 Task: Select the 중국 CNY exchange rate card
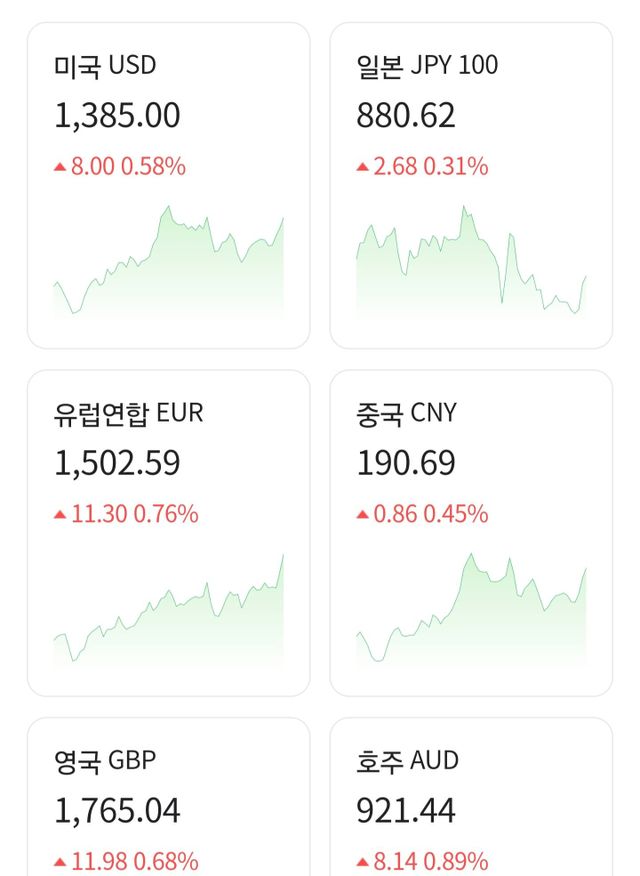pos(471,533)
